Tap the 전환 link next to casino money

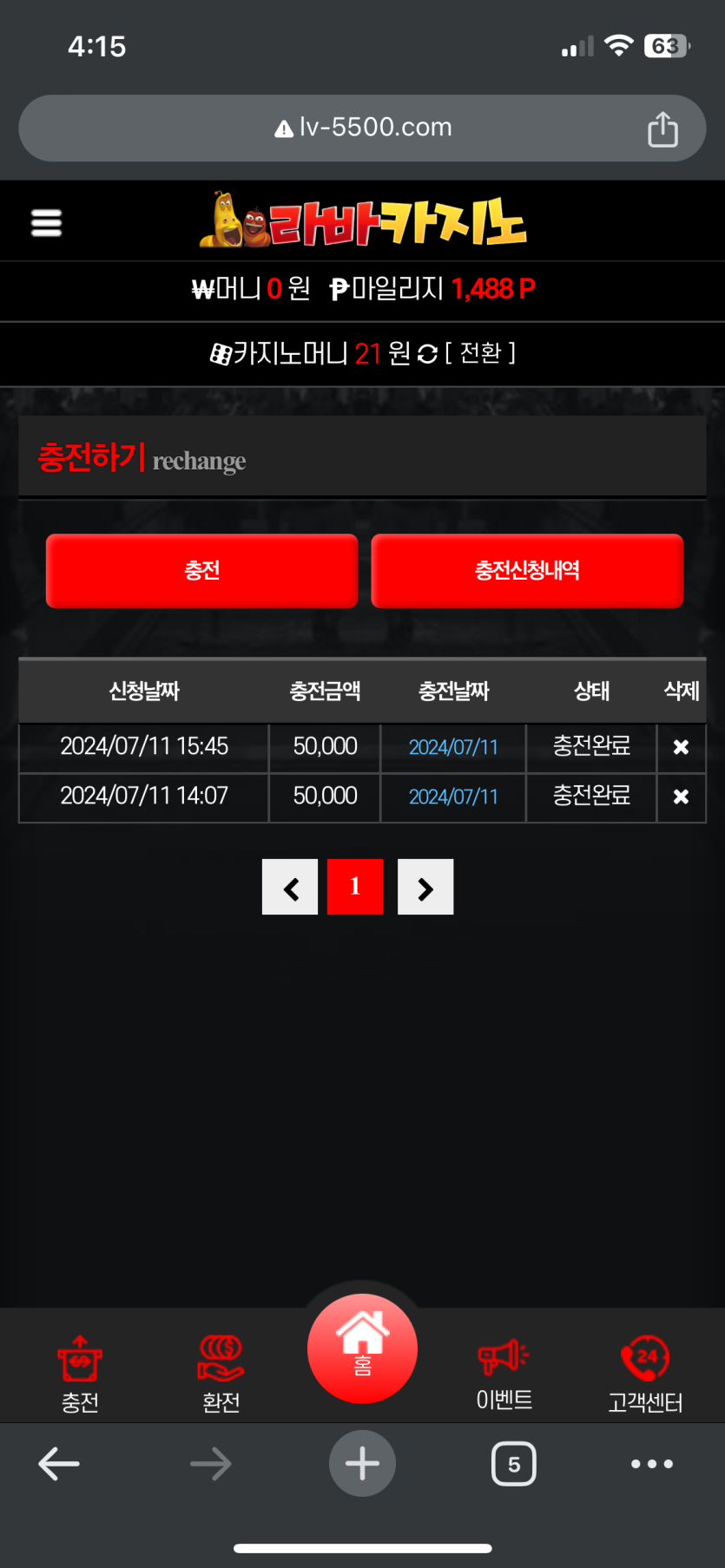coord(480,353)
